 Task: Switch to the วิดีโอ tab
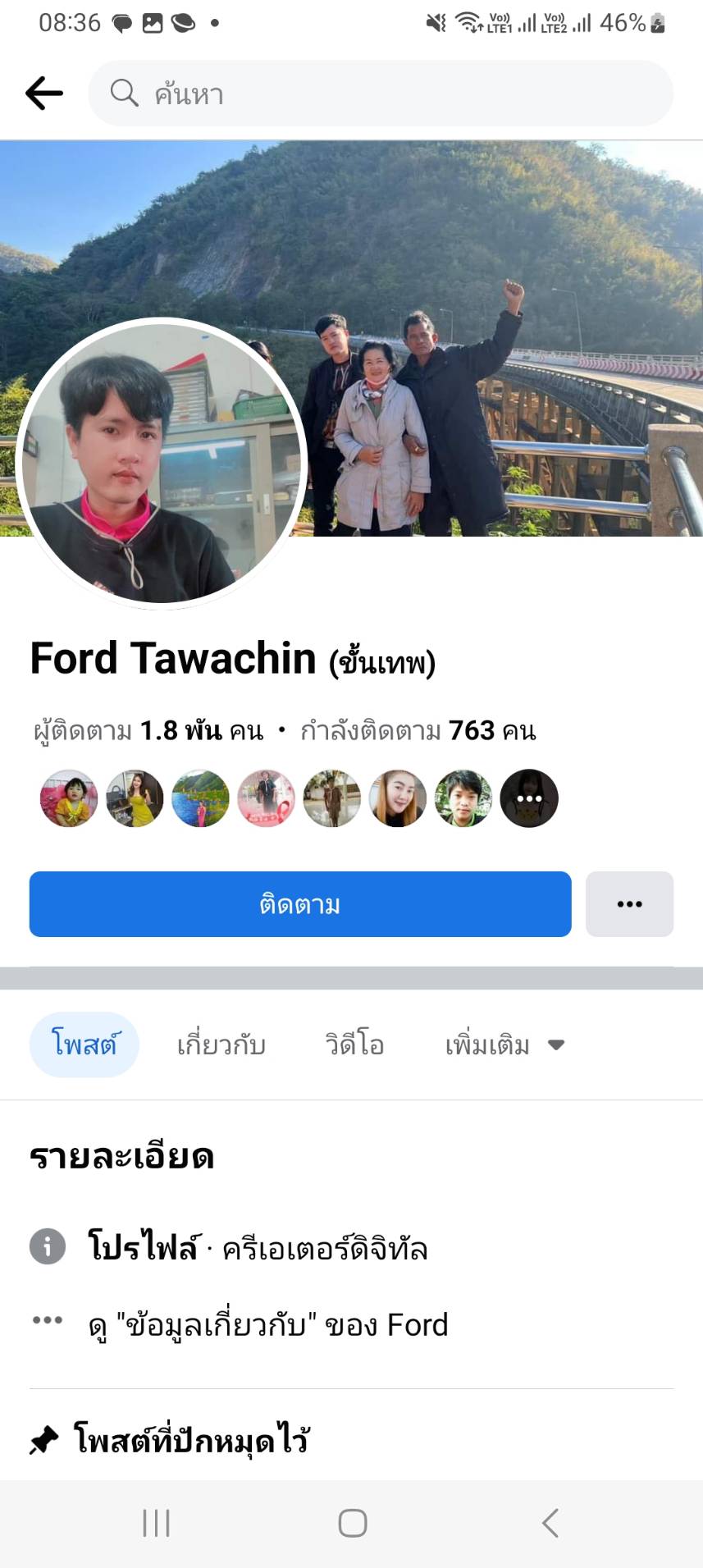[x=354, y=1045]
